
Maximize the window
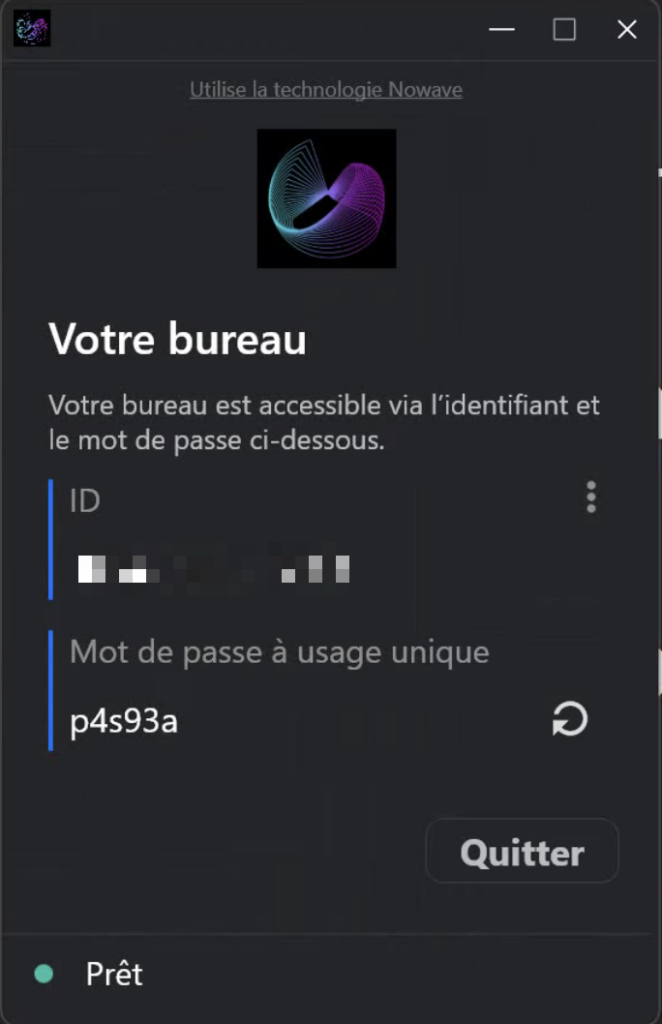point(565,30)
